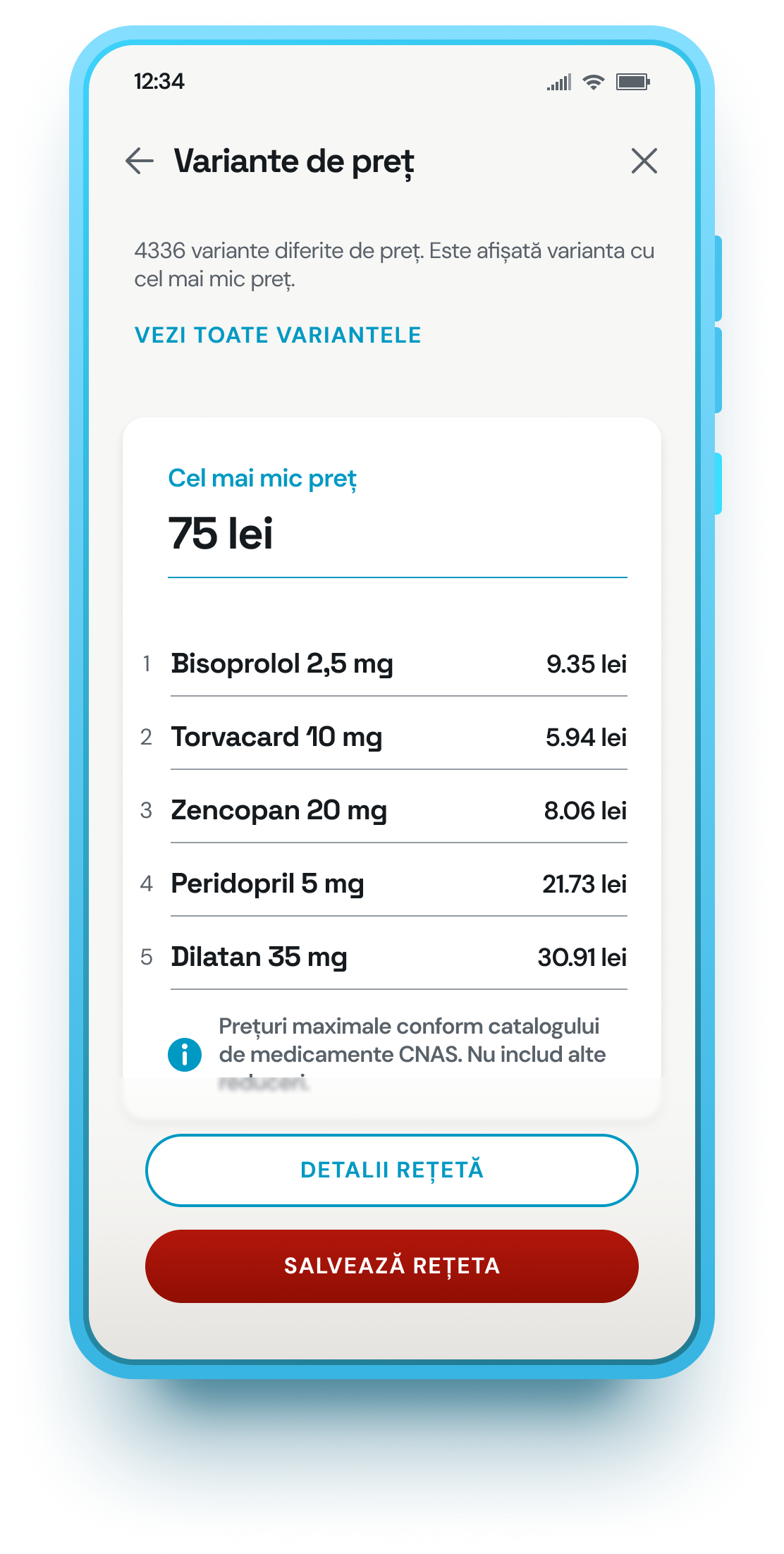784x1554 pixels.
Task: Click the back arrow to return
Action: (x=139, y=161)
